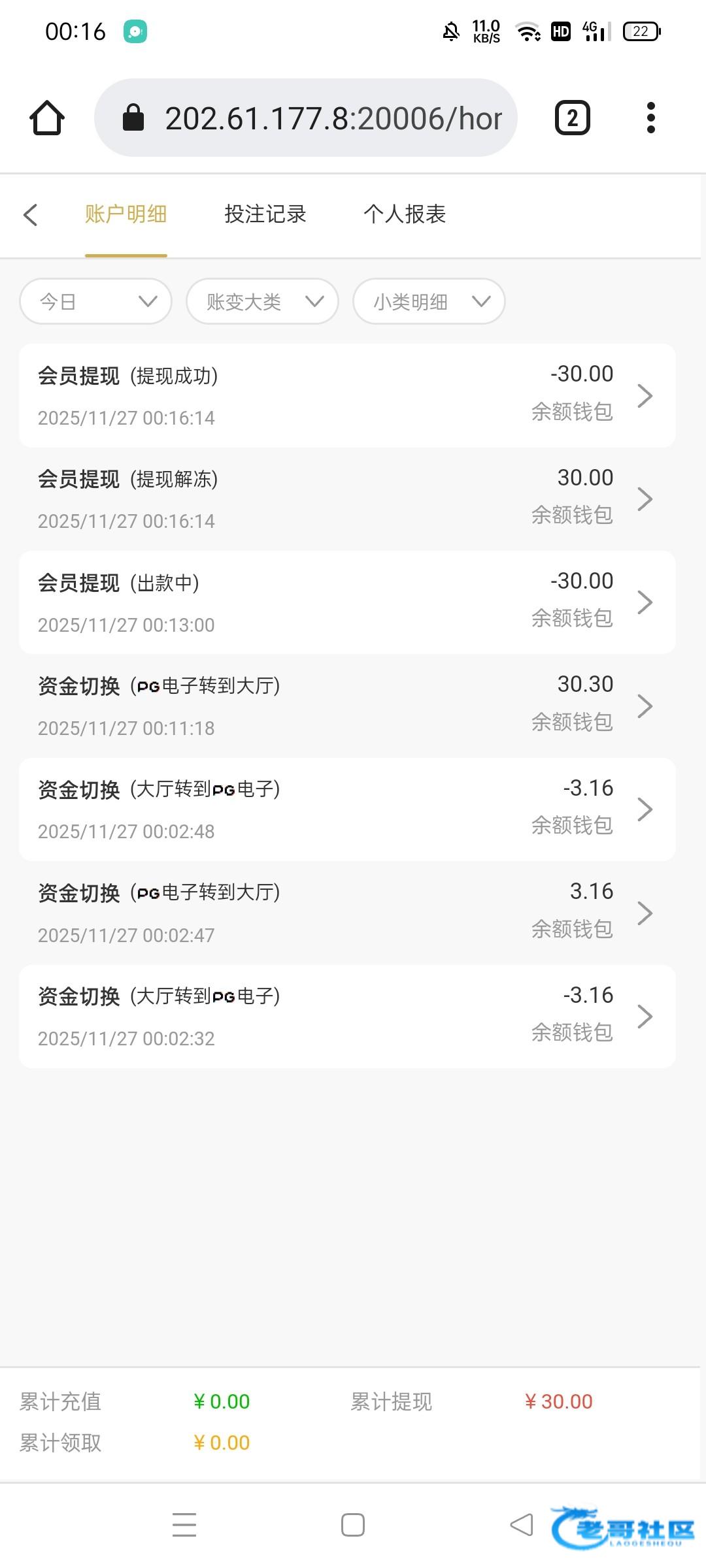The width and height of the screenshot is (706, 1568).
Task: Open the 00:02:47 PG电子转到大厅 record
Action: (347, 913)
